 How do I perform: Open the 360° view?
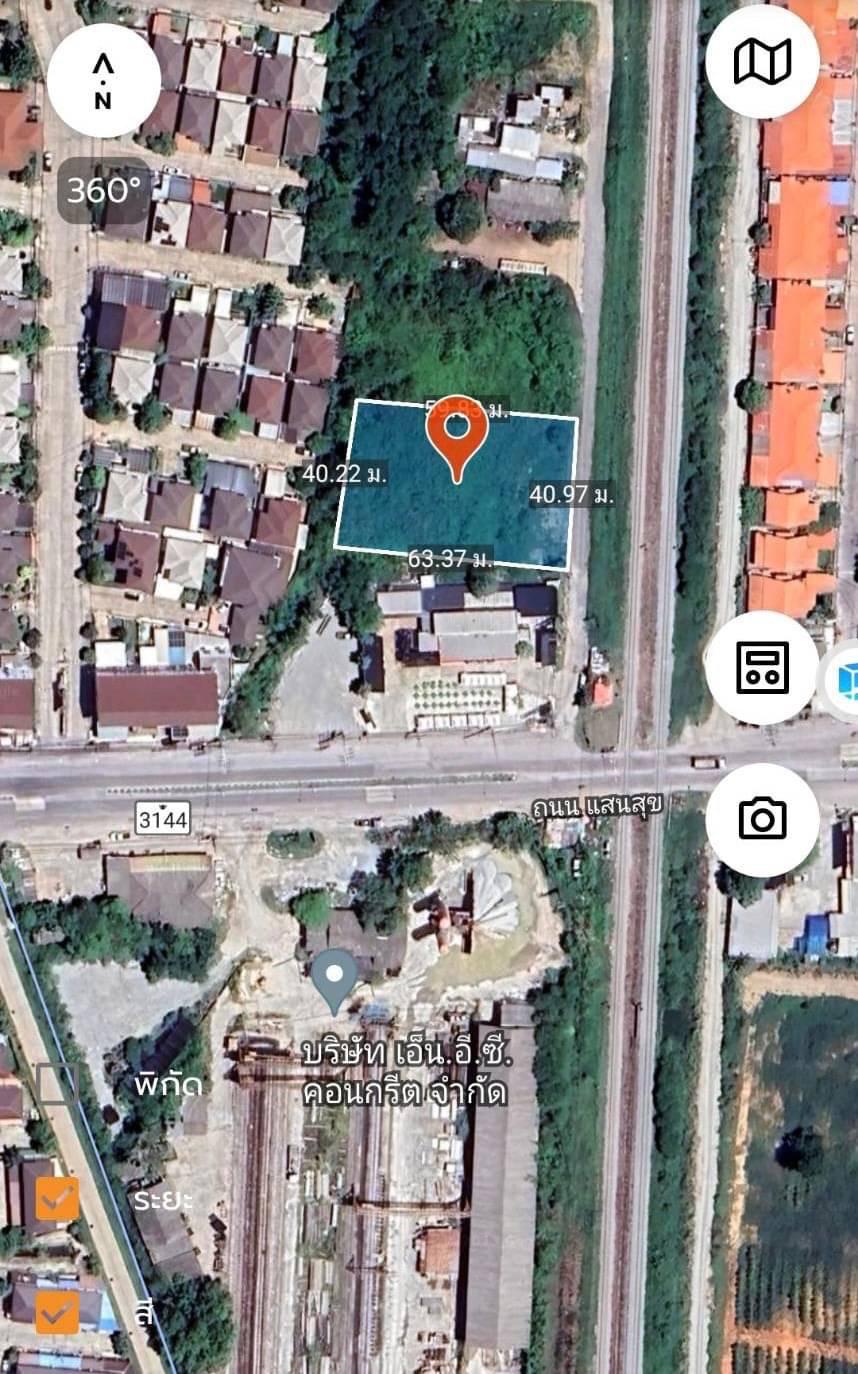(x=104, y=189)
